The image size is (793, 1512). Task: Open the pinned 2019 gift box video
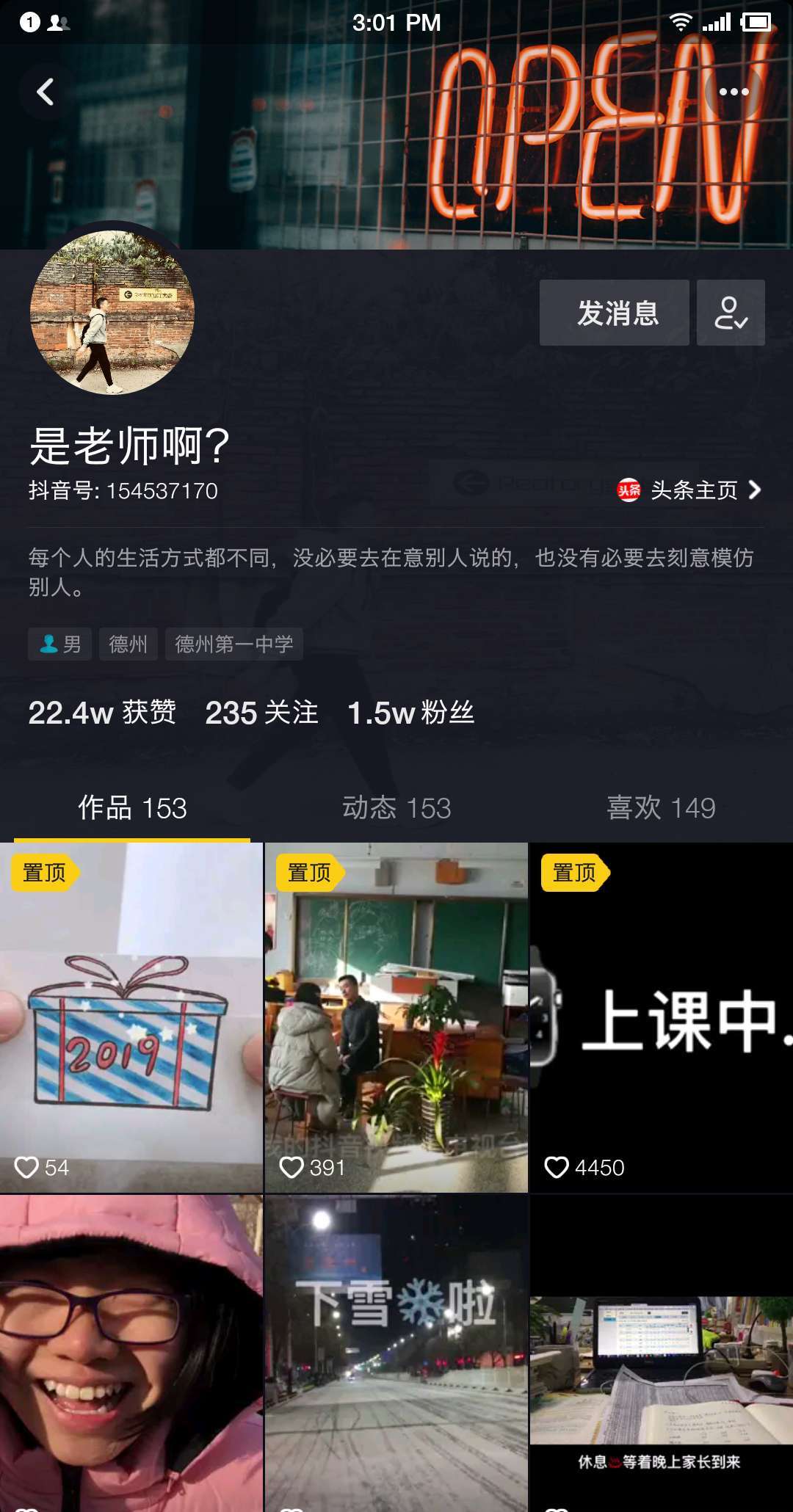pos(131,1017)
